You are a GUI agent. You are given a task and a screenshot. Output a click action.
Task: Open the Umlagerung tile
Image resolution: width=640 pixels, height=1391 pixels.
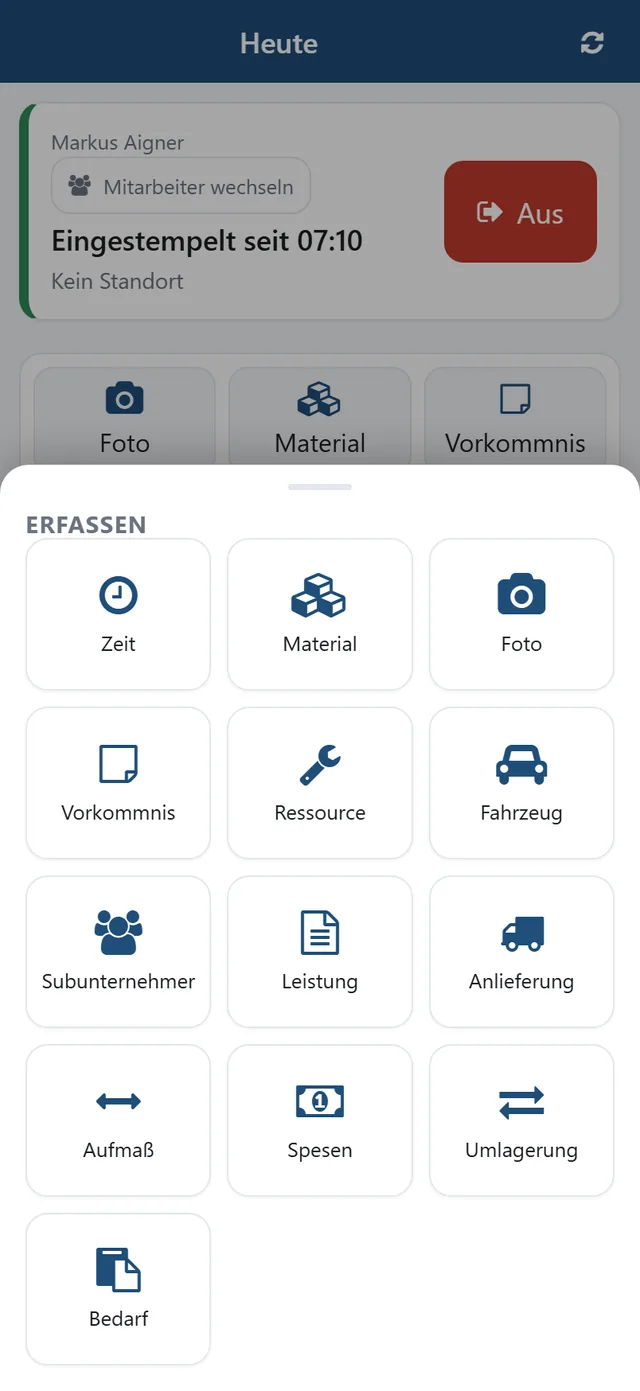pyautogui.click(x=521, y=1121)
